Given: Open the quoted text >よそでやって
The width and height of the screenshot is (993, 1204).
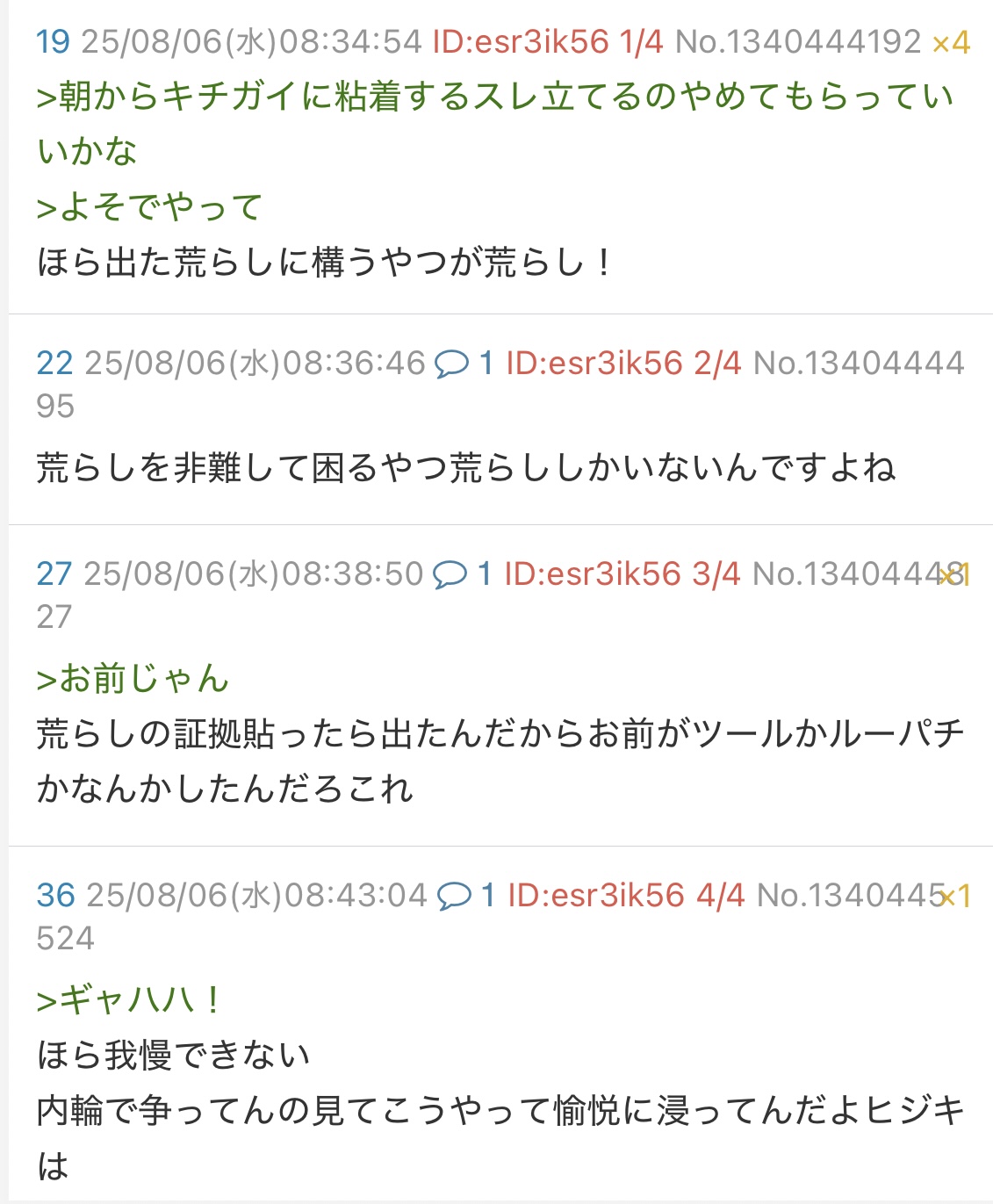Looking at the screenshot, I should click(149, 207).
